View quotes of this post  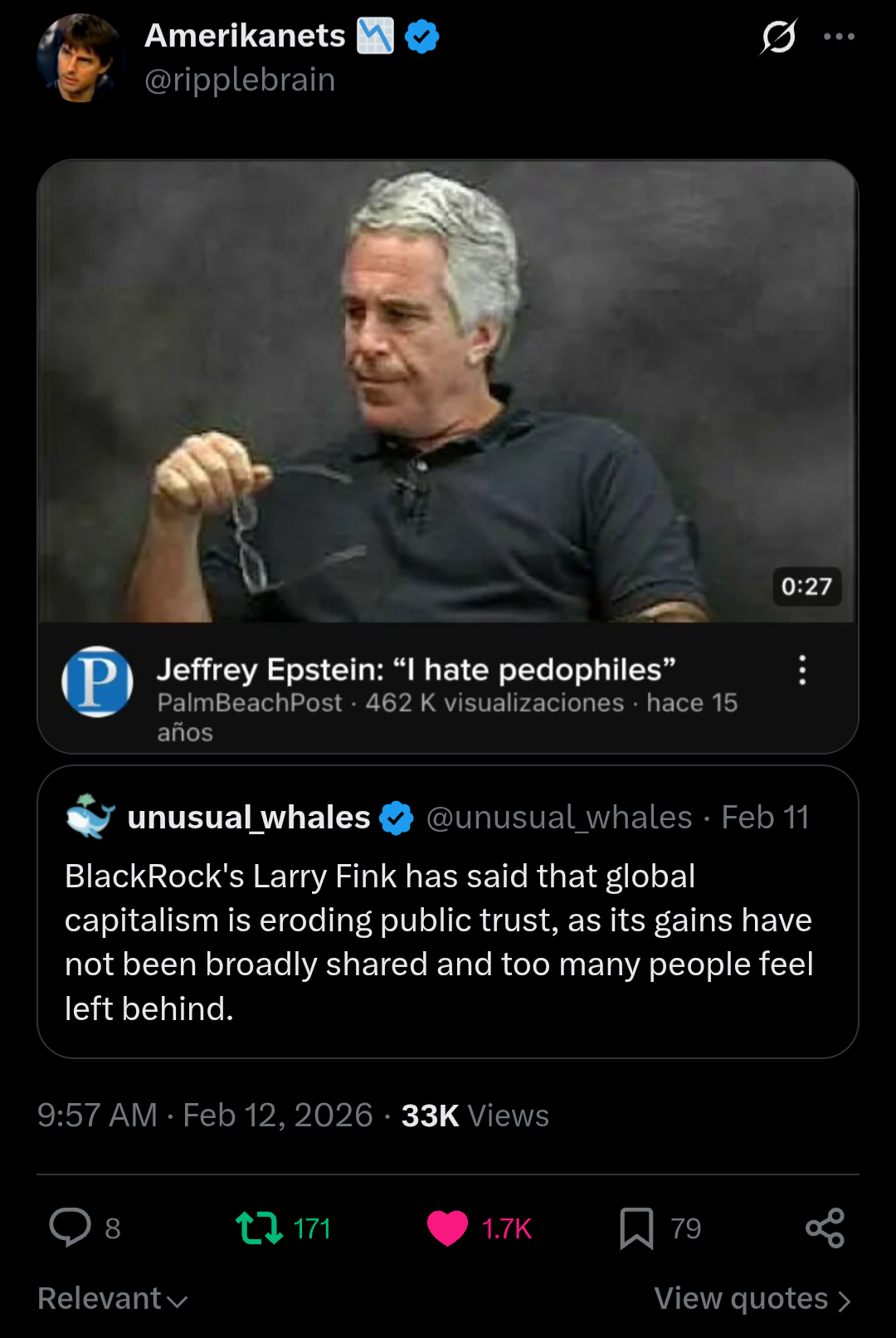point(752,1299)
